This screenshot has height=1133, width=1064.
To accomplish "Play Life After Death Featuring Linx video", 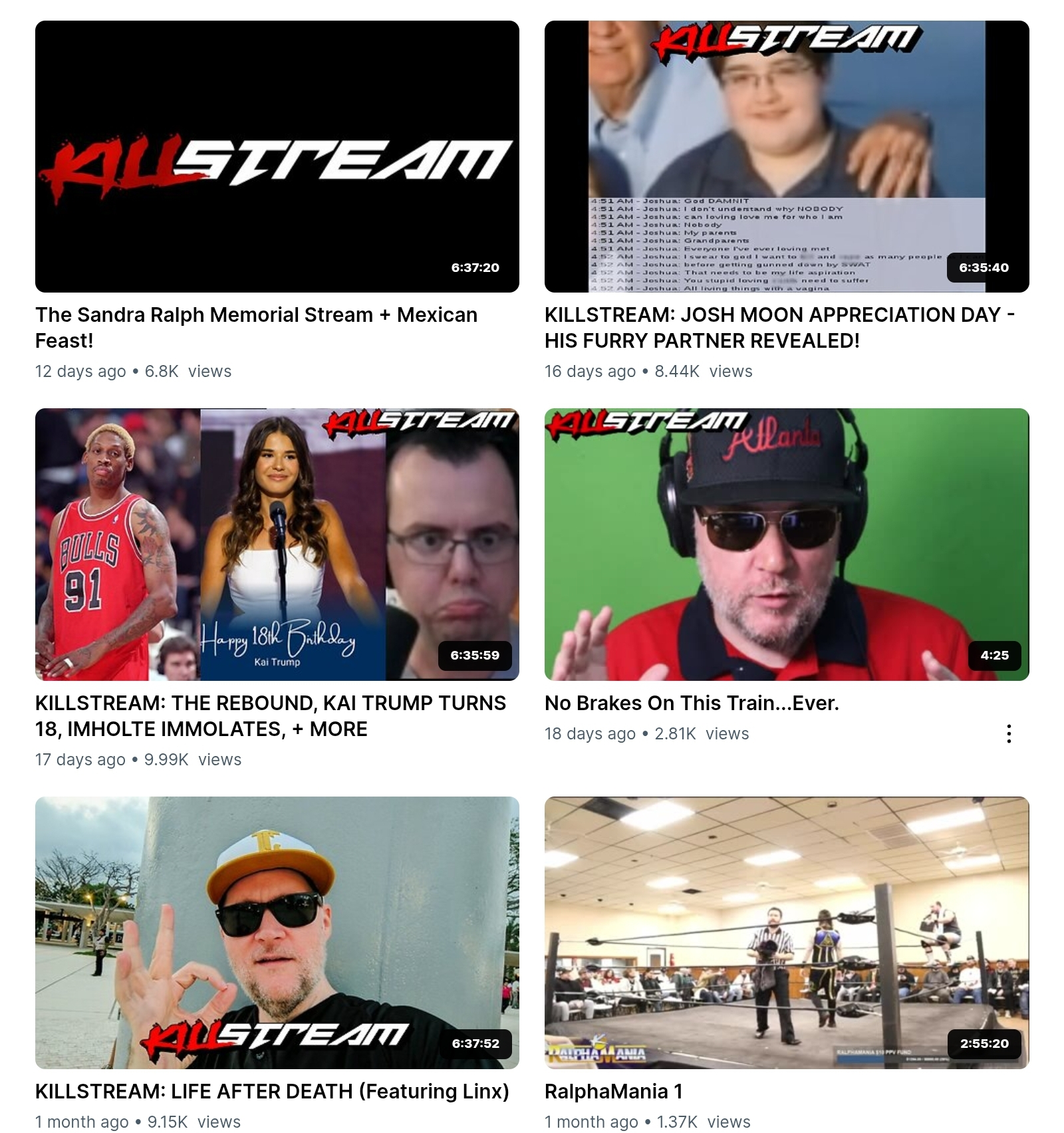I will click(x=277, y=932).
